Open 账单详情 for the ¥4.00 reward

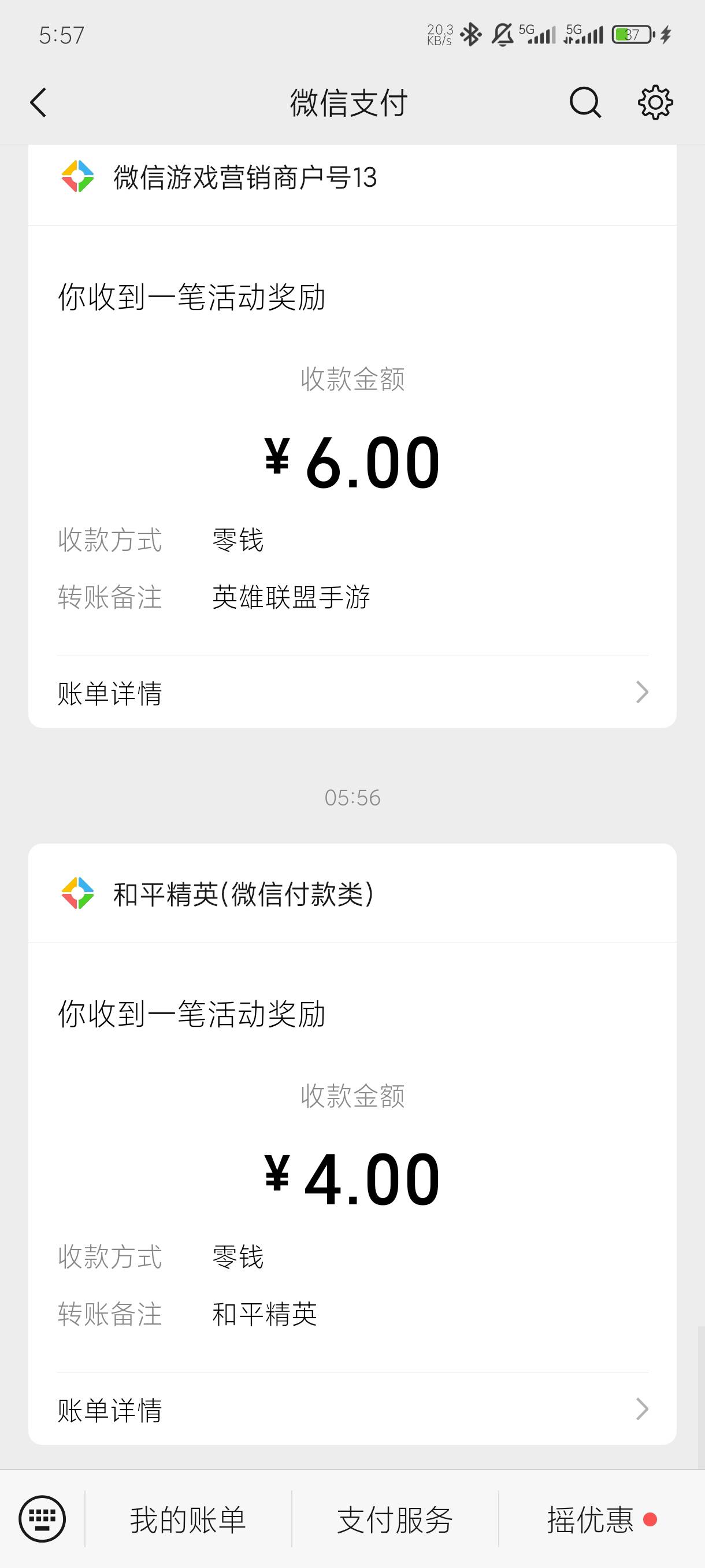coord(353,1409)
